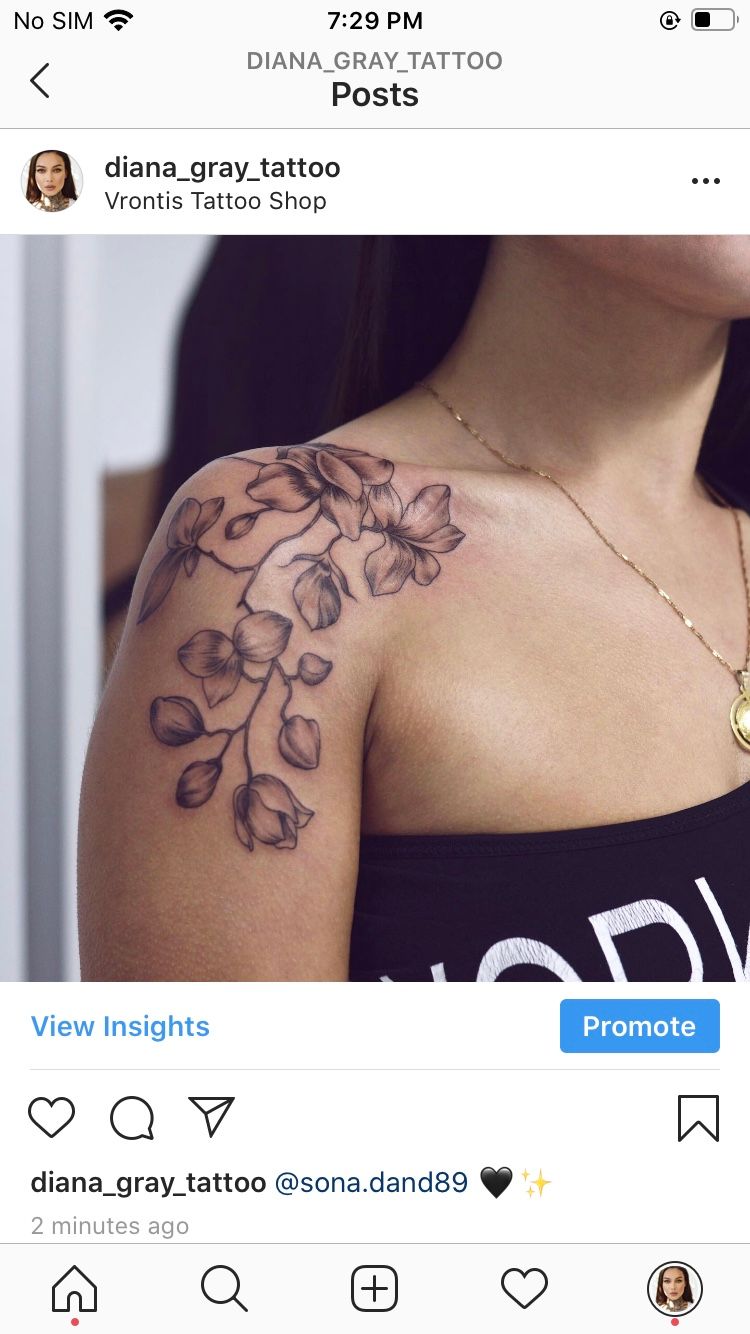Image resolution: width=750 pixels, height=1334 pixels.
Task: Open activity notifications with the heart tab icon
Action: click(x=524, y=1288)
